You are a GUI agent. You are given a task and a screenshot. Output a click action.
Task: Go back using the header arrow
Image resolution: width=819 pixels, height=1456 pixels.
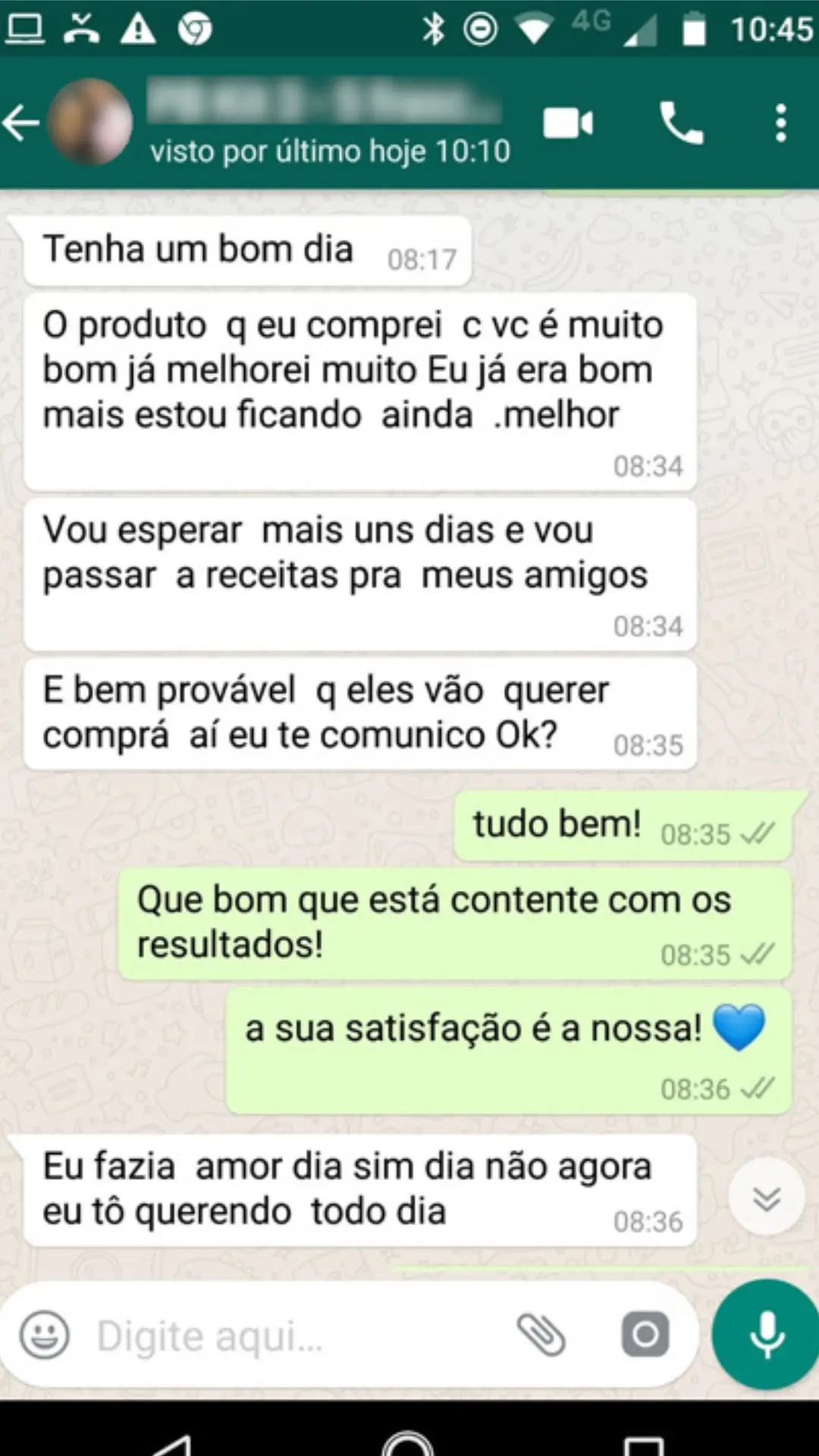click(21, 122)
